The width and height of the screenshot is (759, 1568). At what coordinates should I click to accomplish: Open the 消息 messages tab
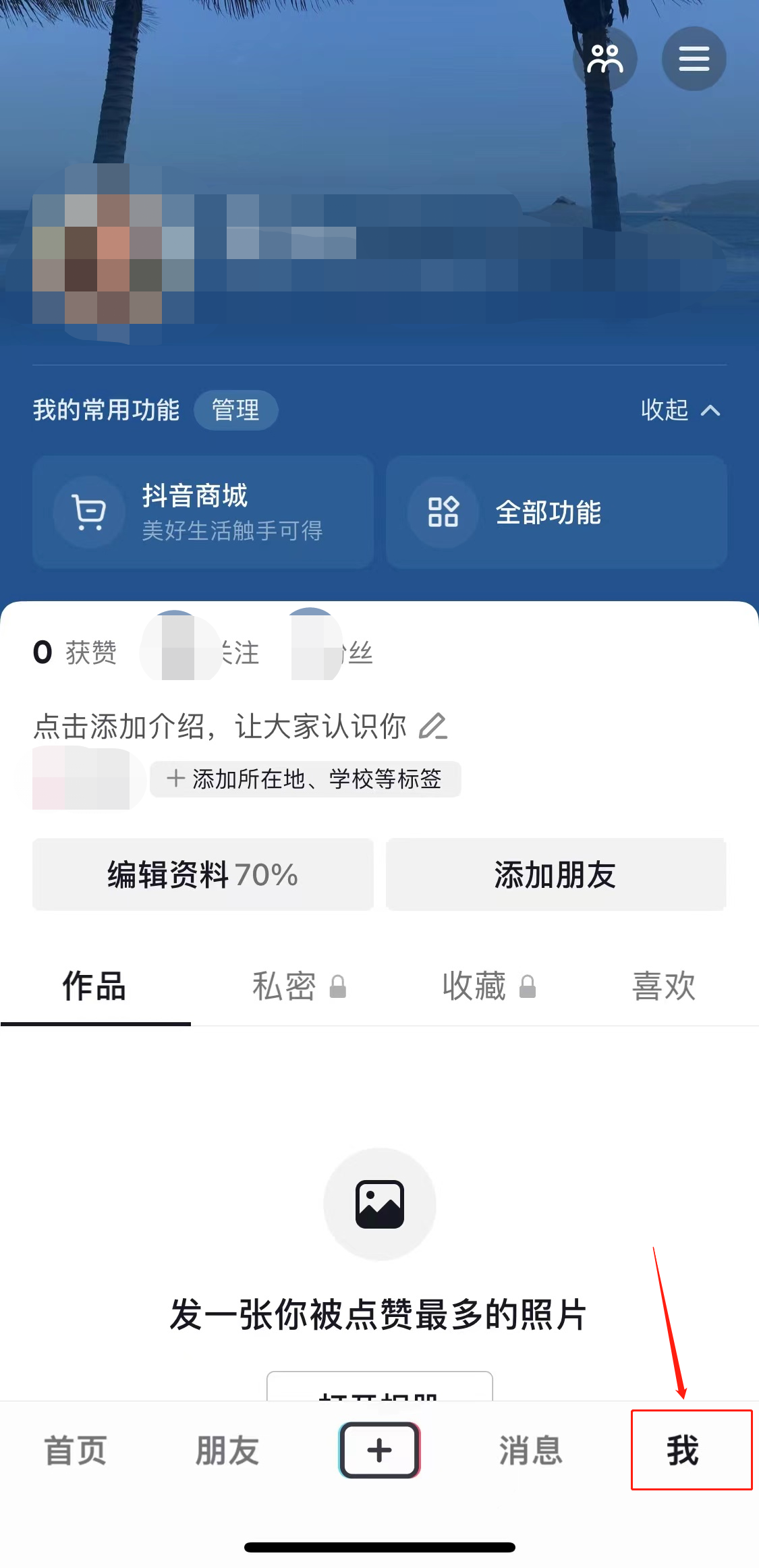pyautogui.click(x=531, y=1450)
